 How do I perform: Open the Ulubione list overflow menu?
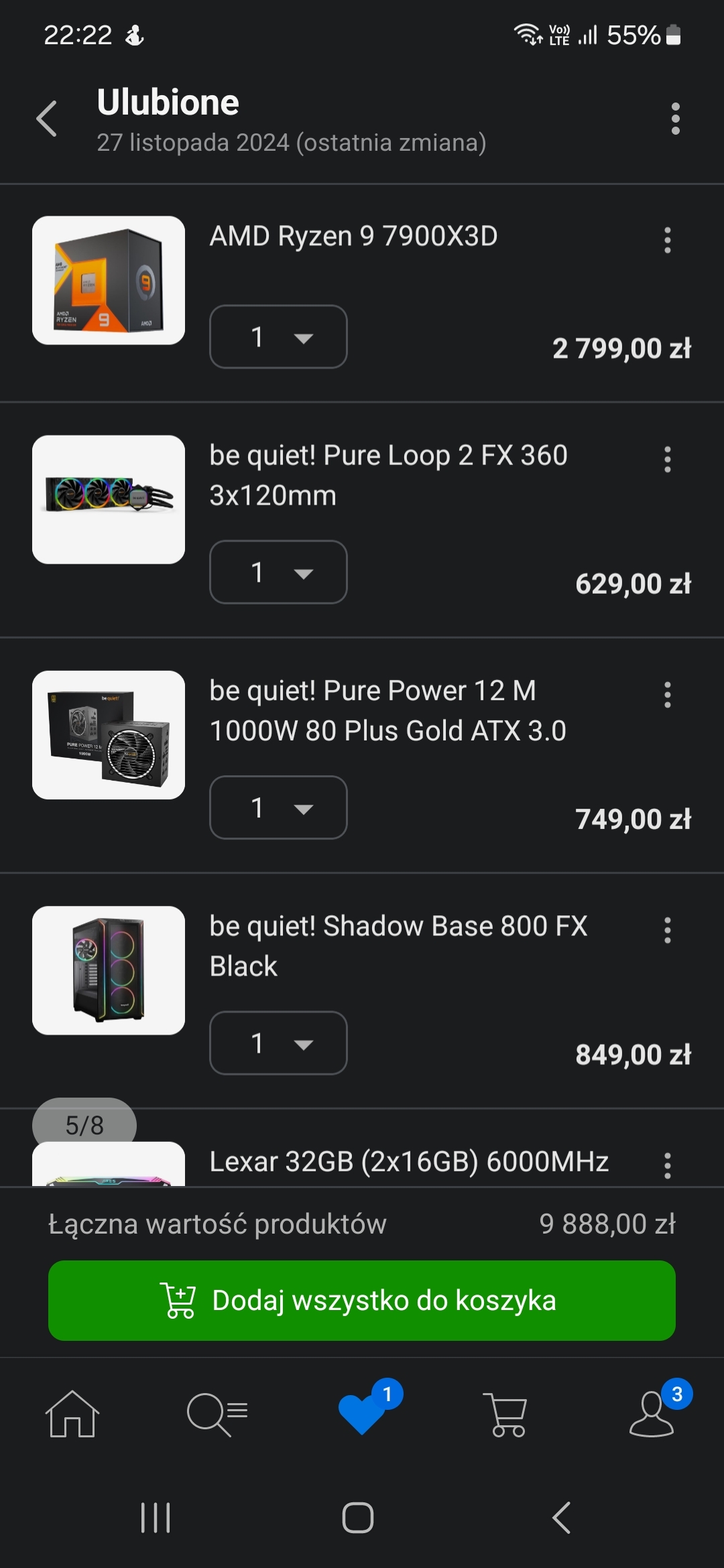click(675, 119)
